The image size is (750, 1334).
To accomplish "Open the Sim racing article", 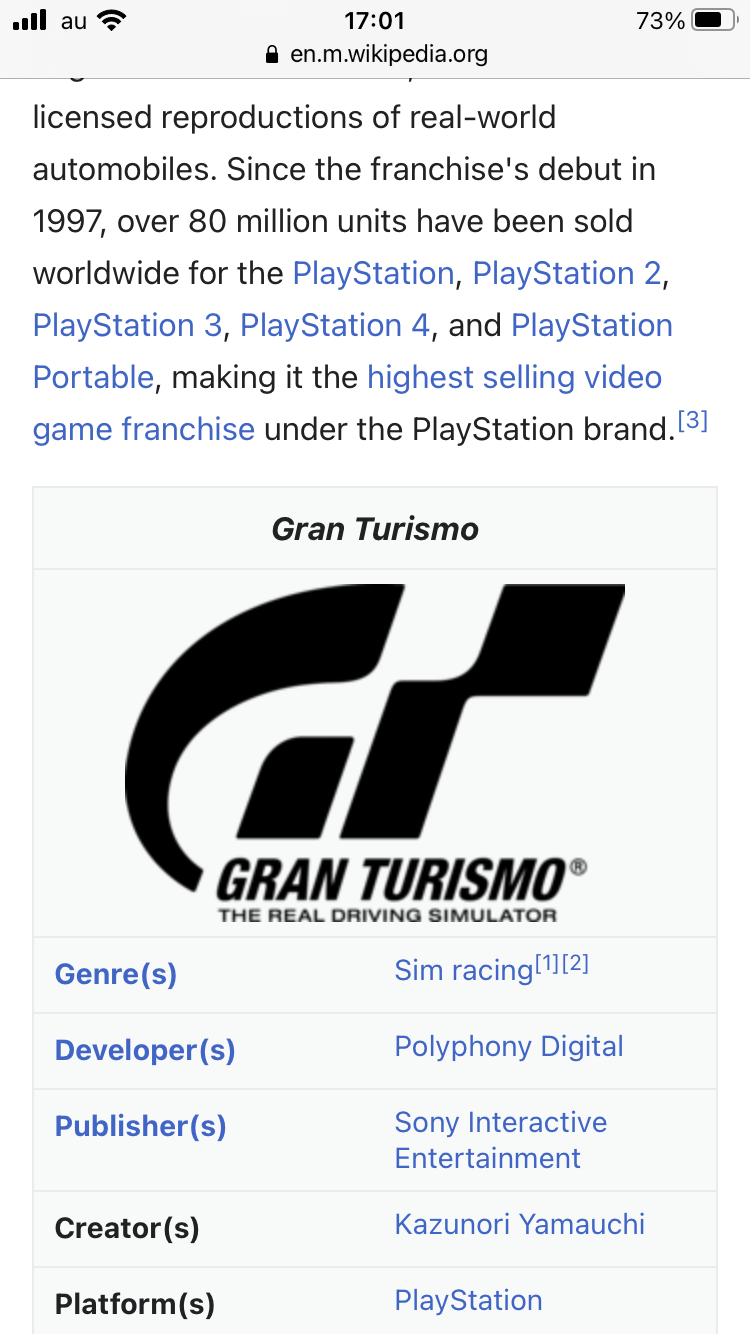I will click(463, 970).
